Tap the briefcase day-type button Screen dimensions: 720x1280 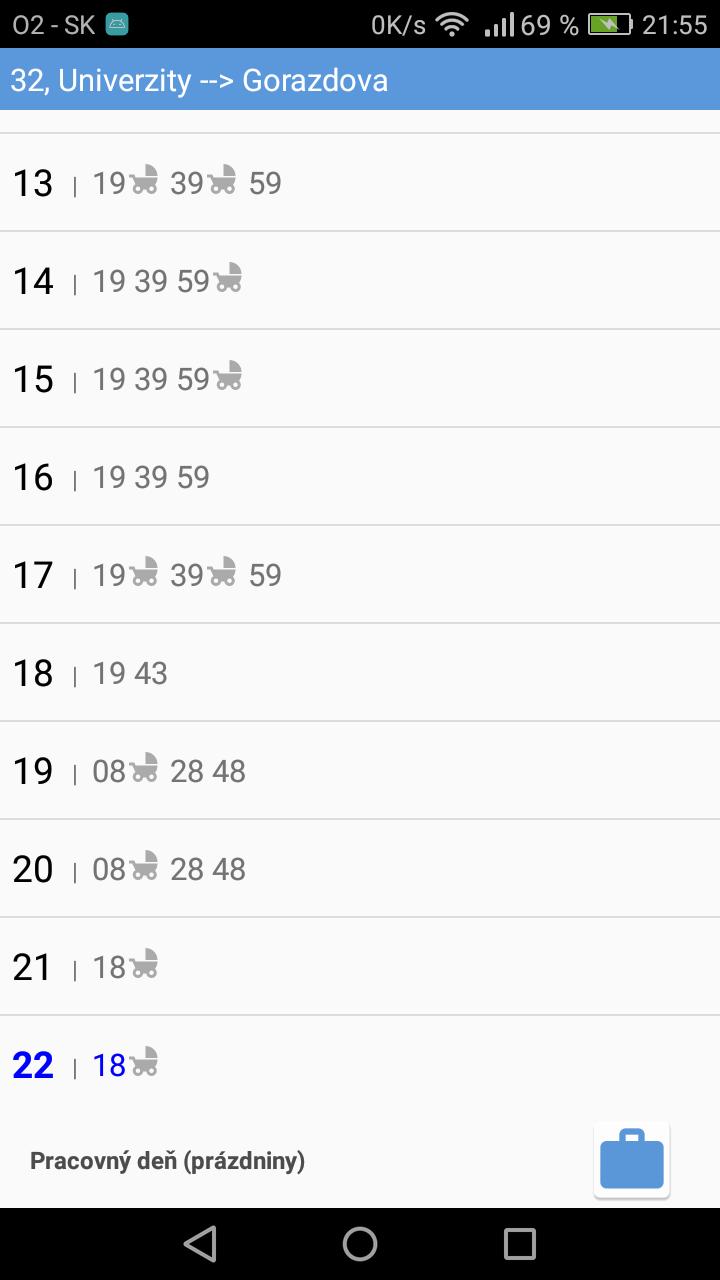tap(631, 1160)
